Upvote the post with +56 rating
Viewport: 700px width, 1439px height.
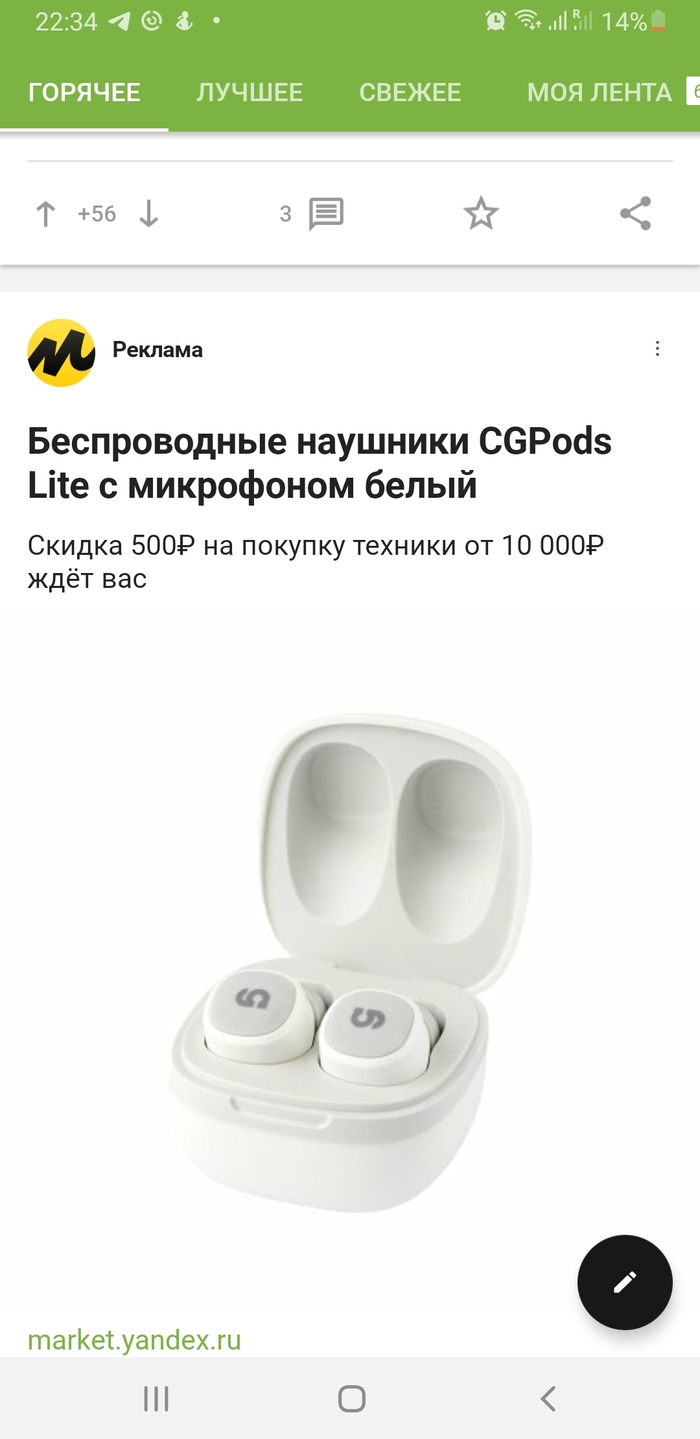point(45,214)
